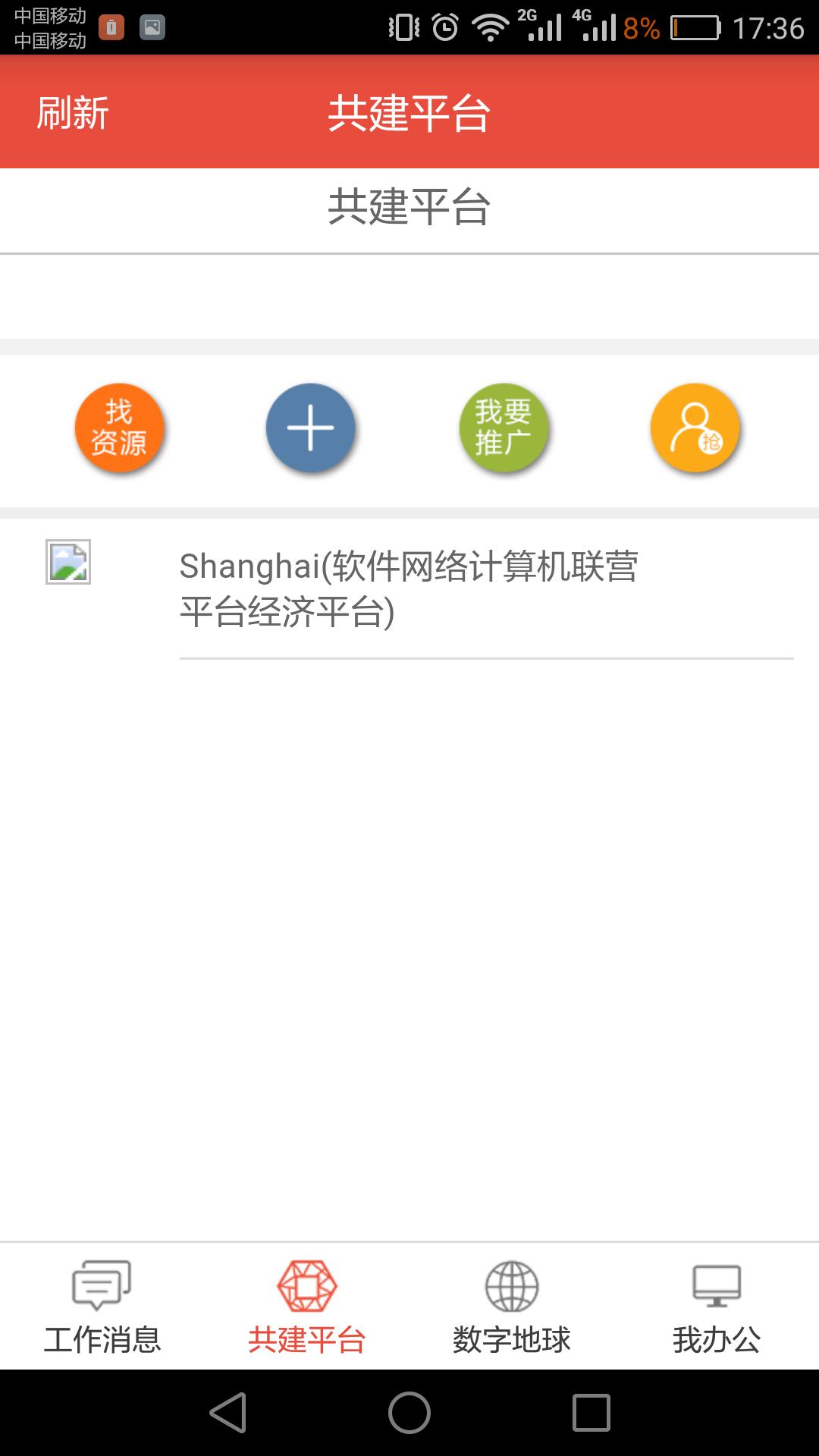Return to the home screen
The height and width of the screenshot is (1456, 819).
coord(409,1413)
